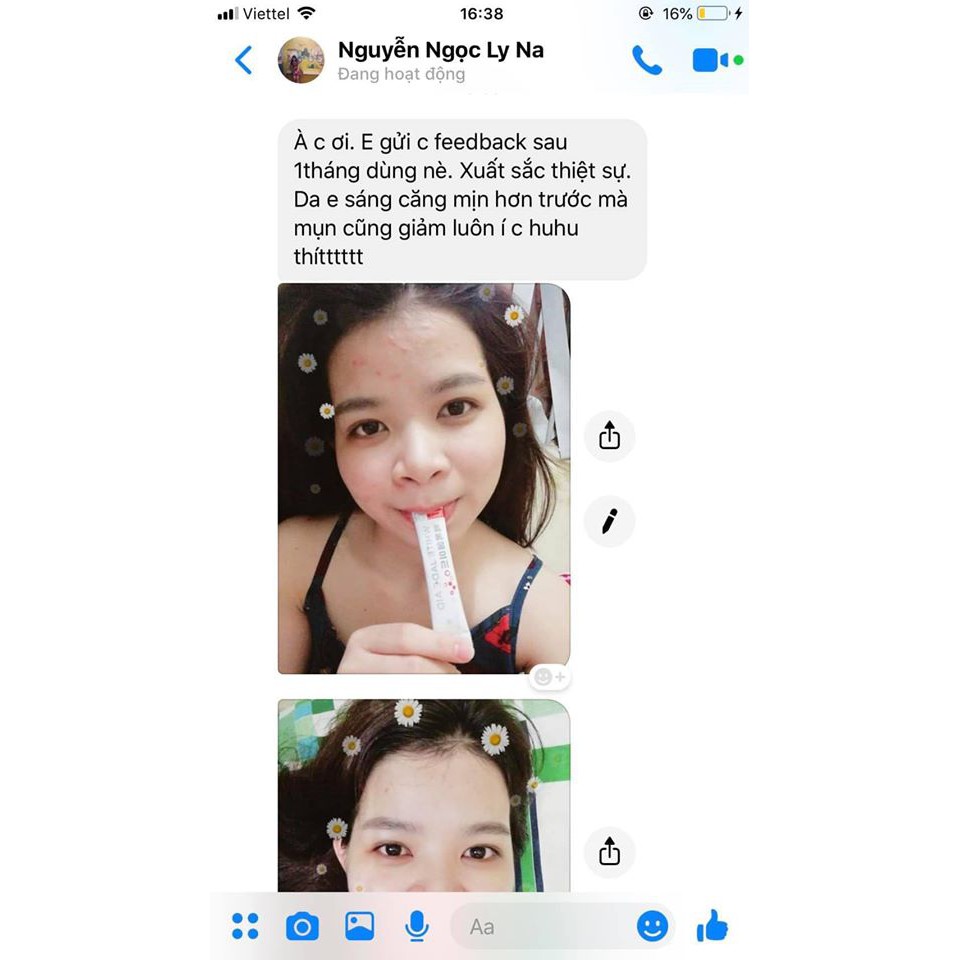Add a reaction to the first photo
The height and width of the screenshot is (960, 960).
(549, 677)
